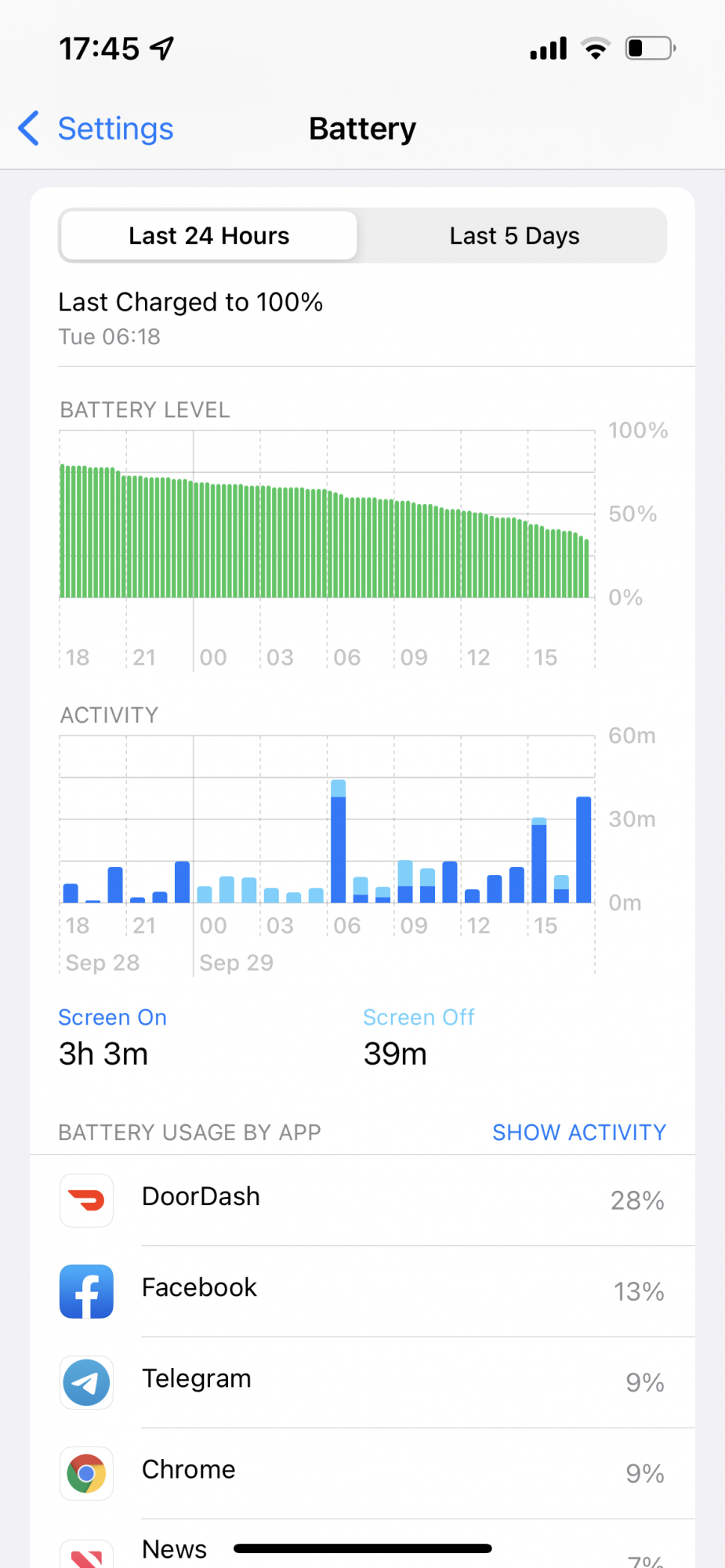Go back to Settings

(96, 129)
